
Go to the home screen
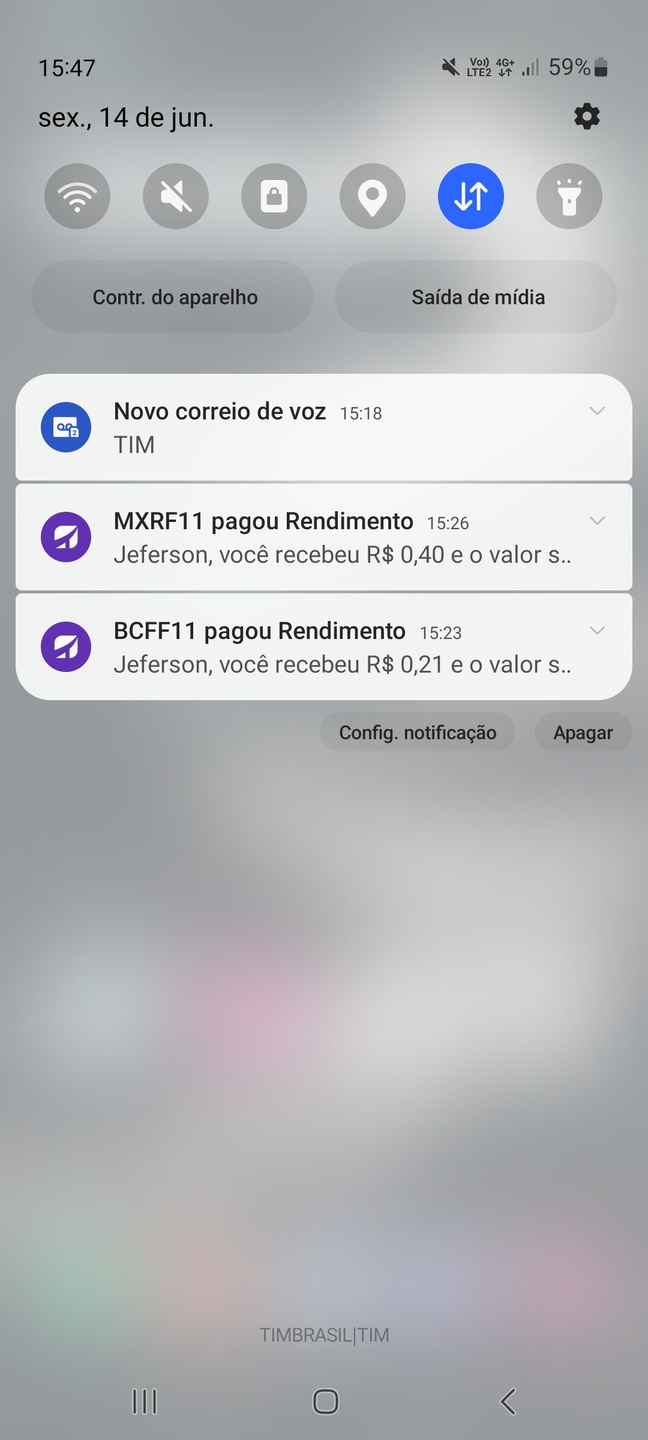coord(325,1401)
